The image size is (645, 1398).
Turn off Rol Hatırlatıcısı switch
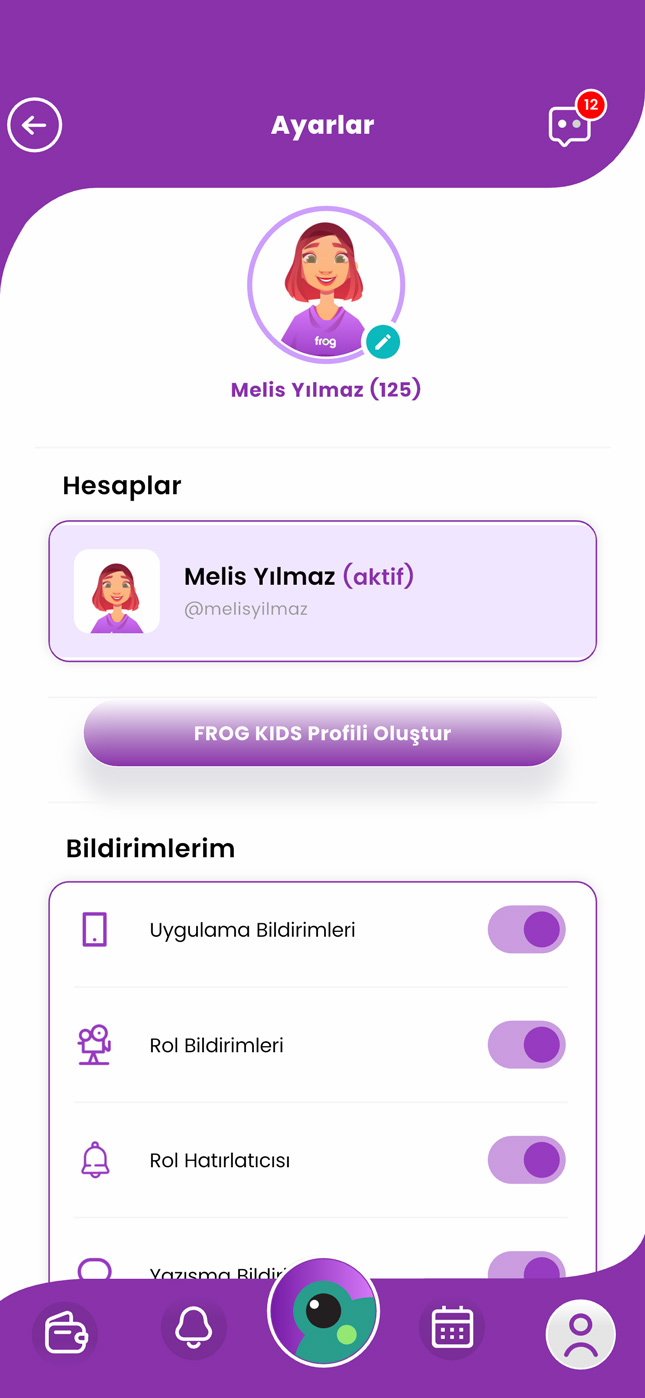coord(526,1160)
